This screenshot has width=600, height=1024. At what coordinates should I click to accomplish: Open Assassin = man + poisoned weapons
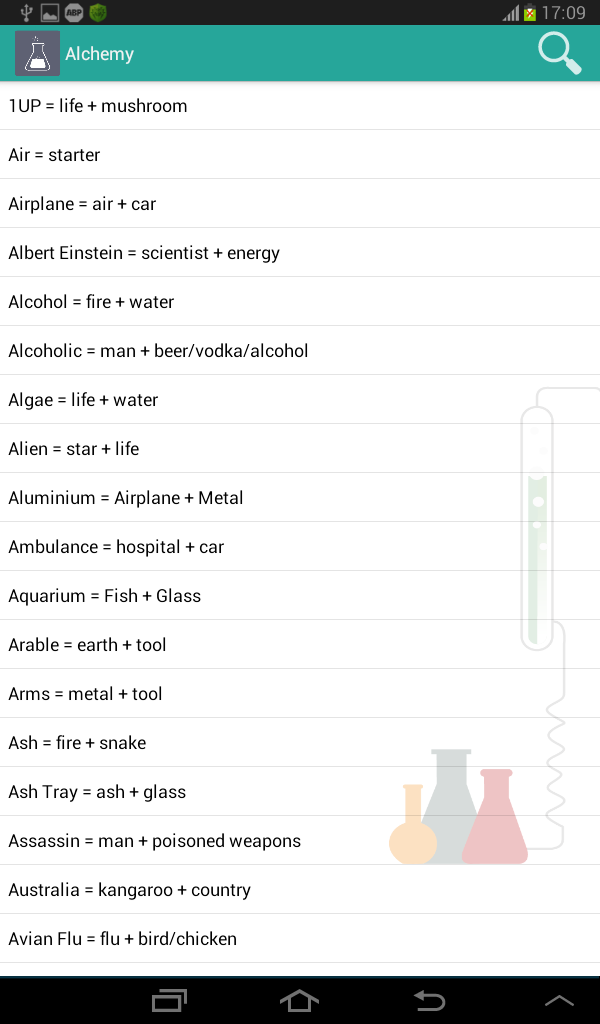coord(155,841)
